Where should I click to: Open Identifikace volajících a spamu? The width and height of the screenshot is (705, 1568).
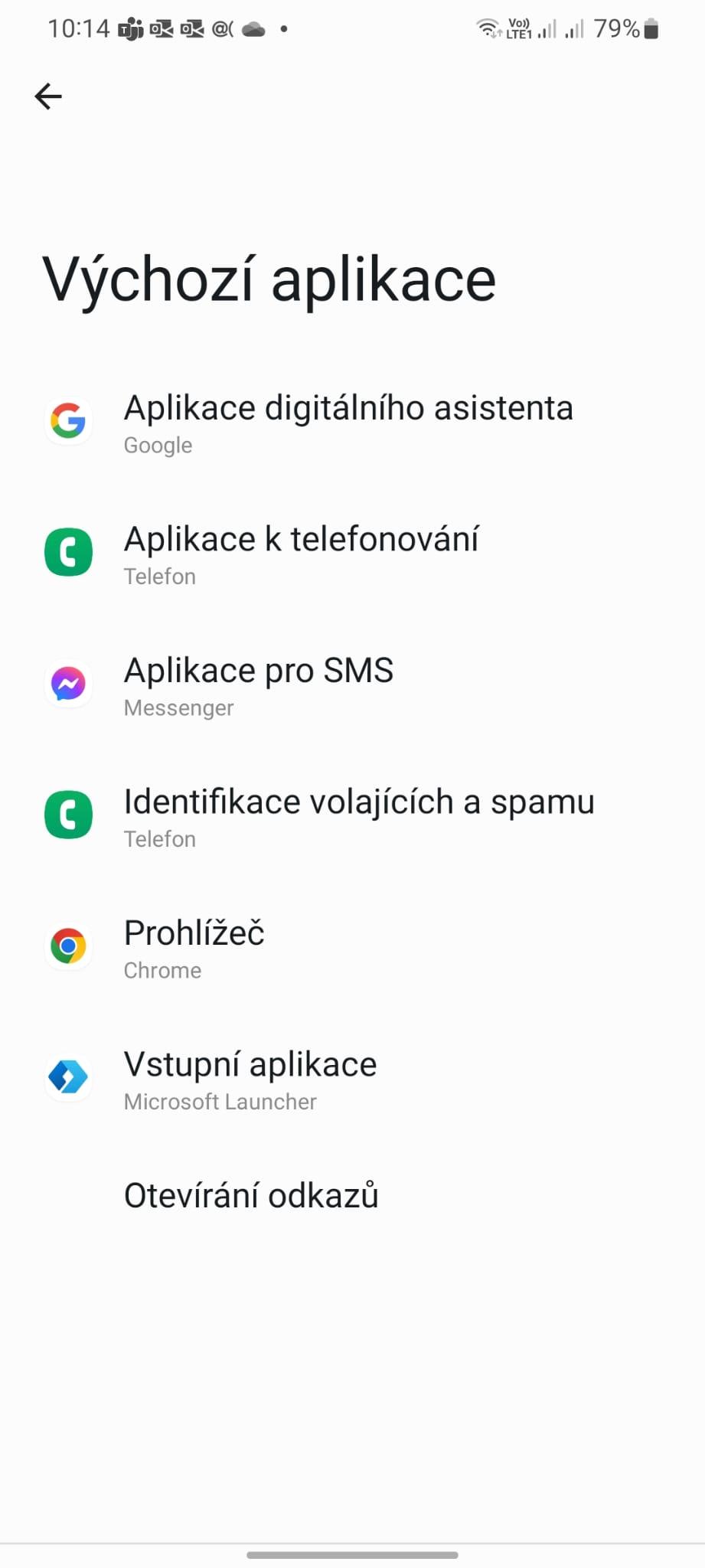[x=352, y=815]
